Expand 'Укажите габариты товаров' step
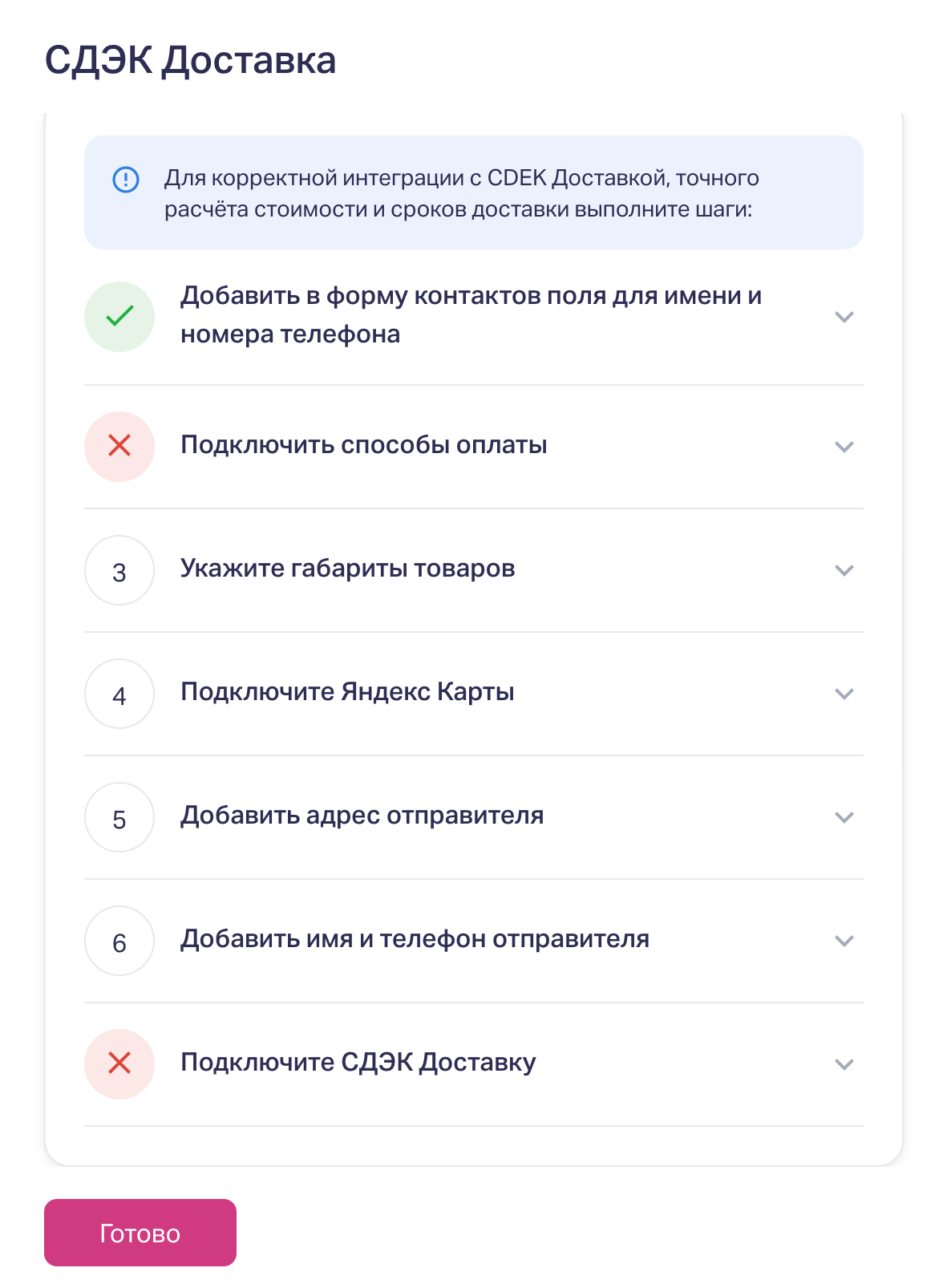The height and width of the screenshot is (1288, 951). (844, 570)
